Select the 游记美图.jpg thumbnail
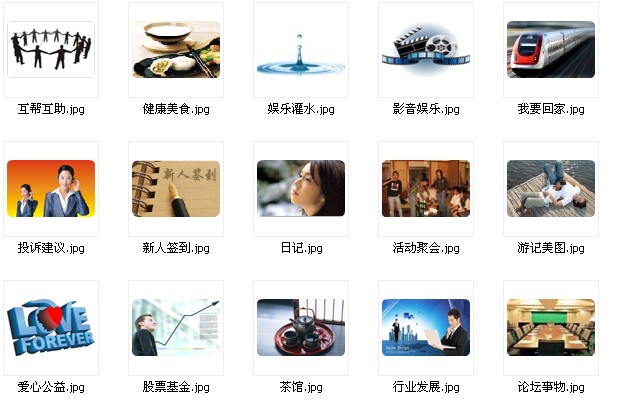 click(551, 188)
